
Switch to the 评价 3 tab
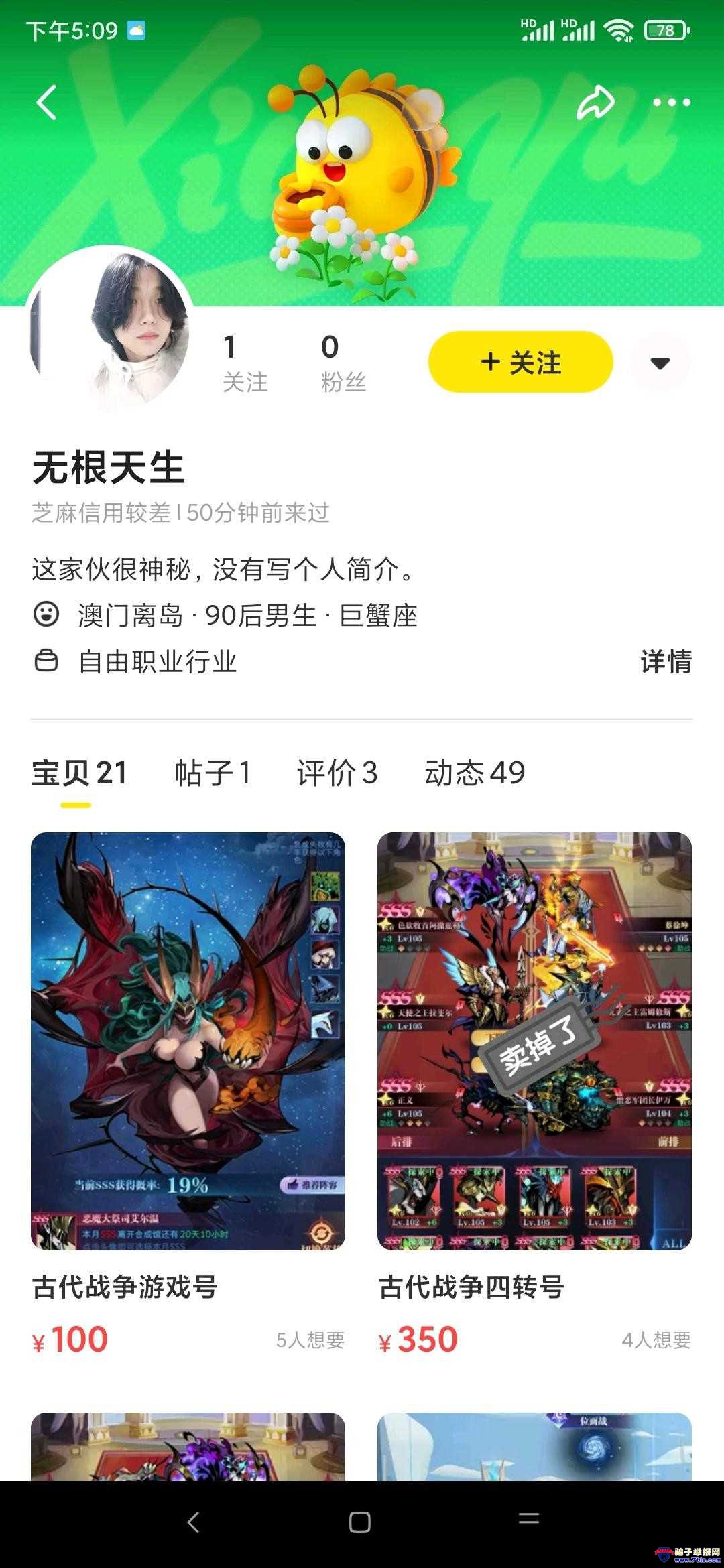pos(337,773)
